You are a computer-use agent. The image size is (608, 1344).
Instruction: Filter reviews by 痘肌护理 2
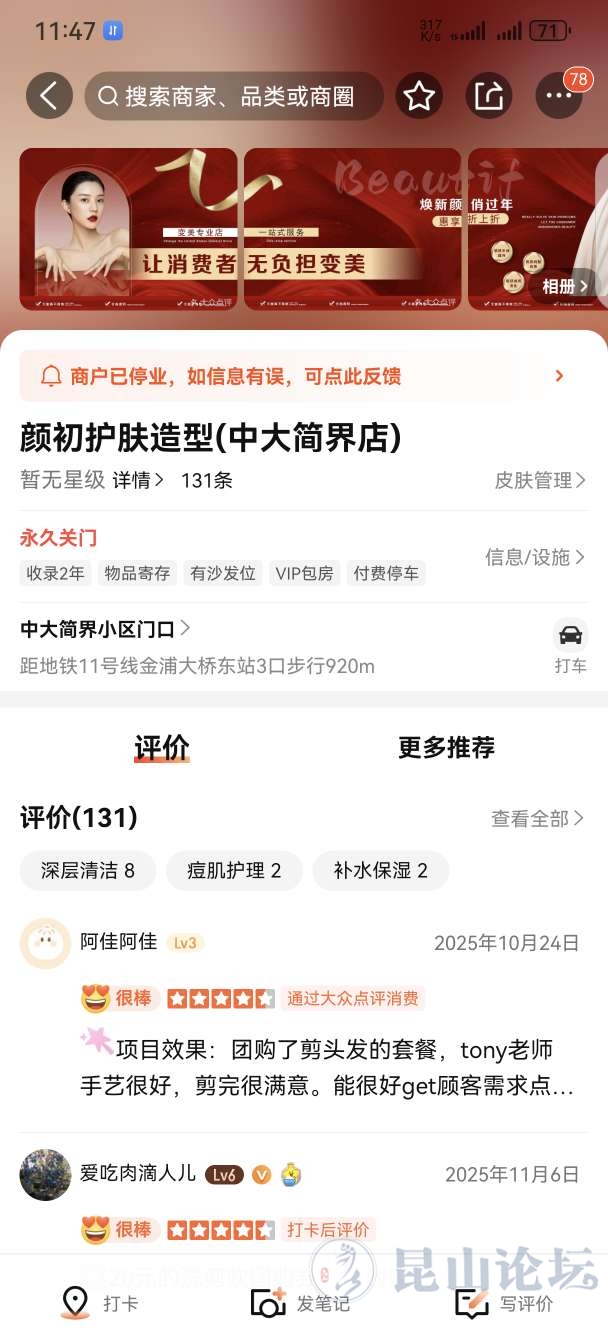234,870
